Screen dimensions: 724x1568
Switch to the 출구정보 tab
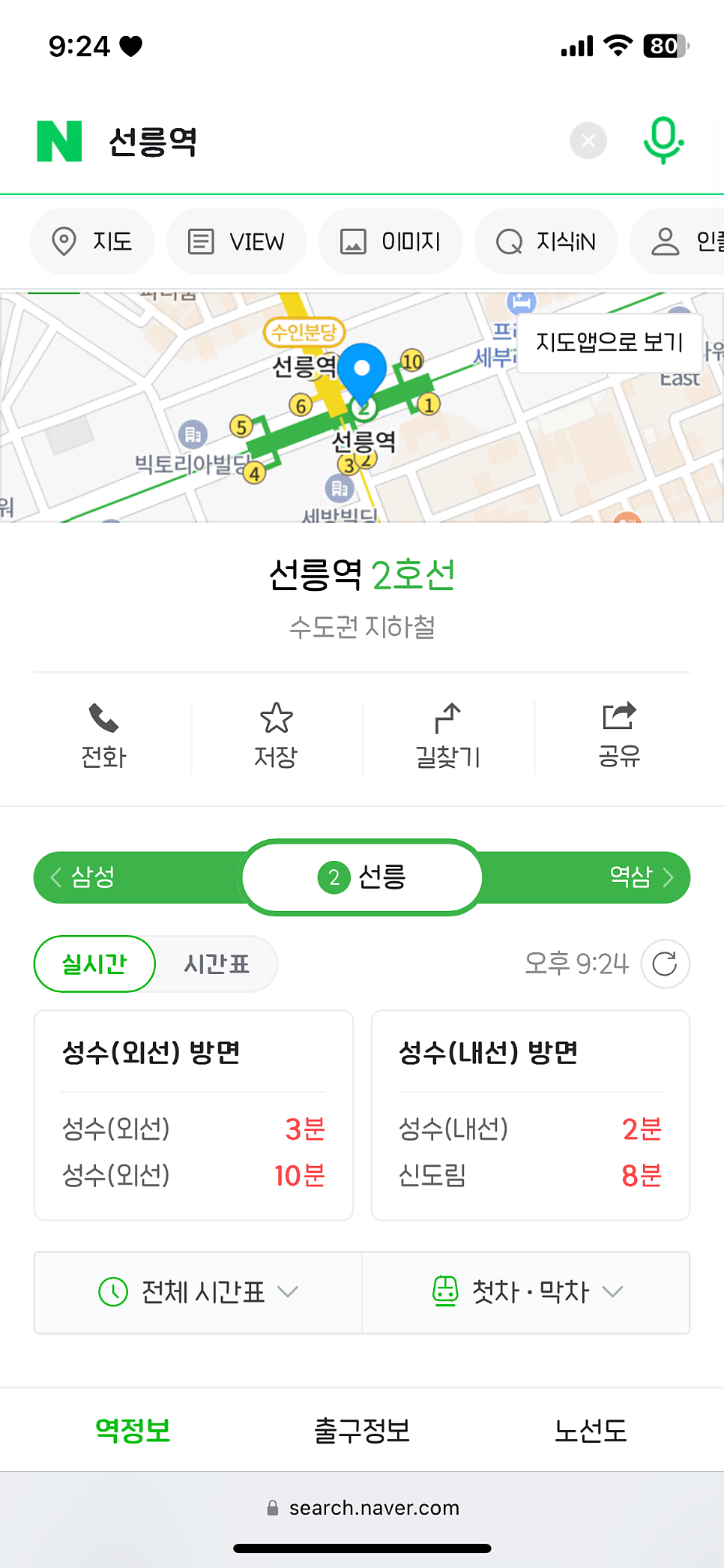362,1430
